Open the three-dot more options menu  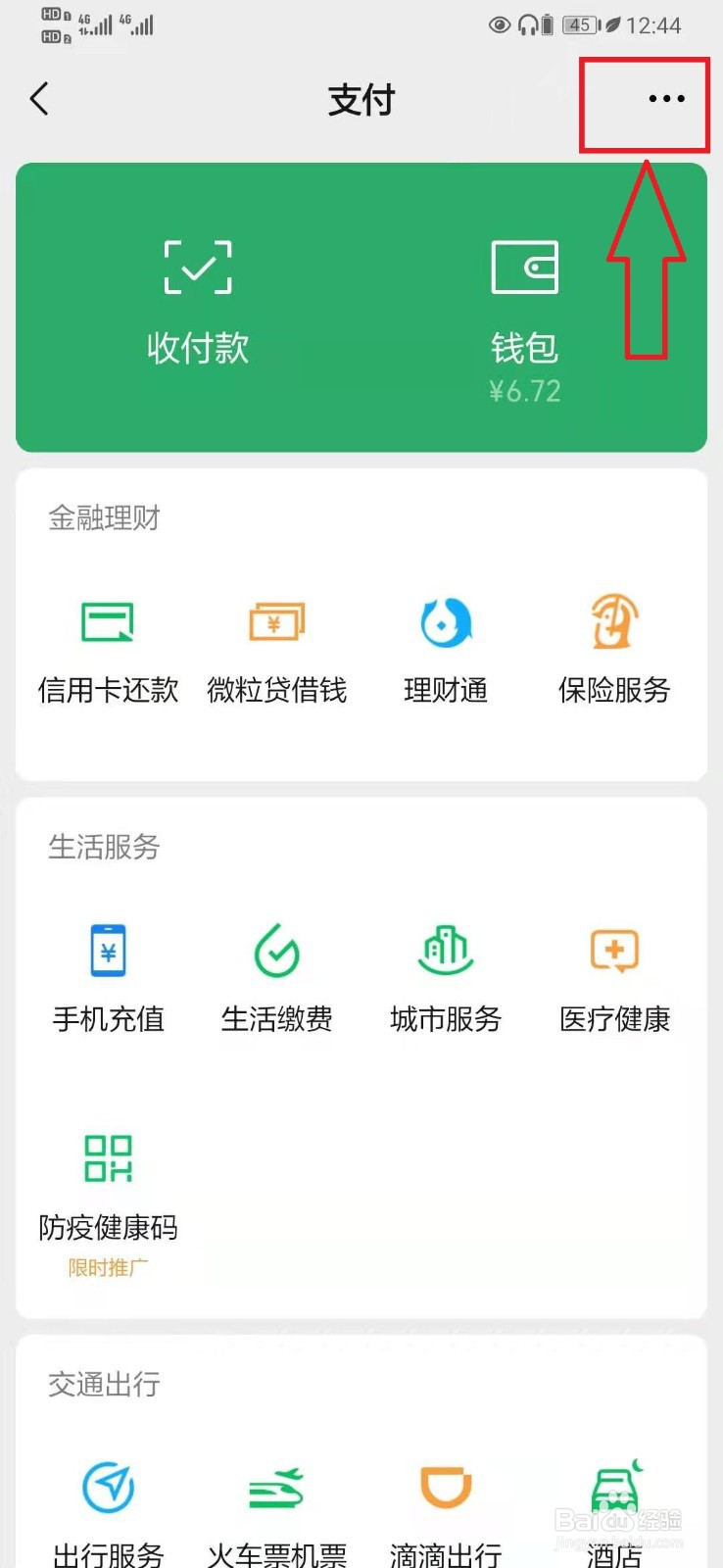[666, 99]
